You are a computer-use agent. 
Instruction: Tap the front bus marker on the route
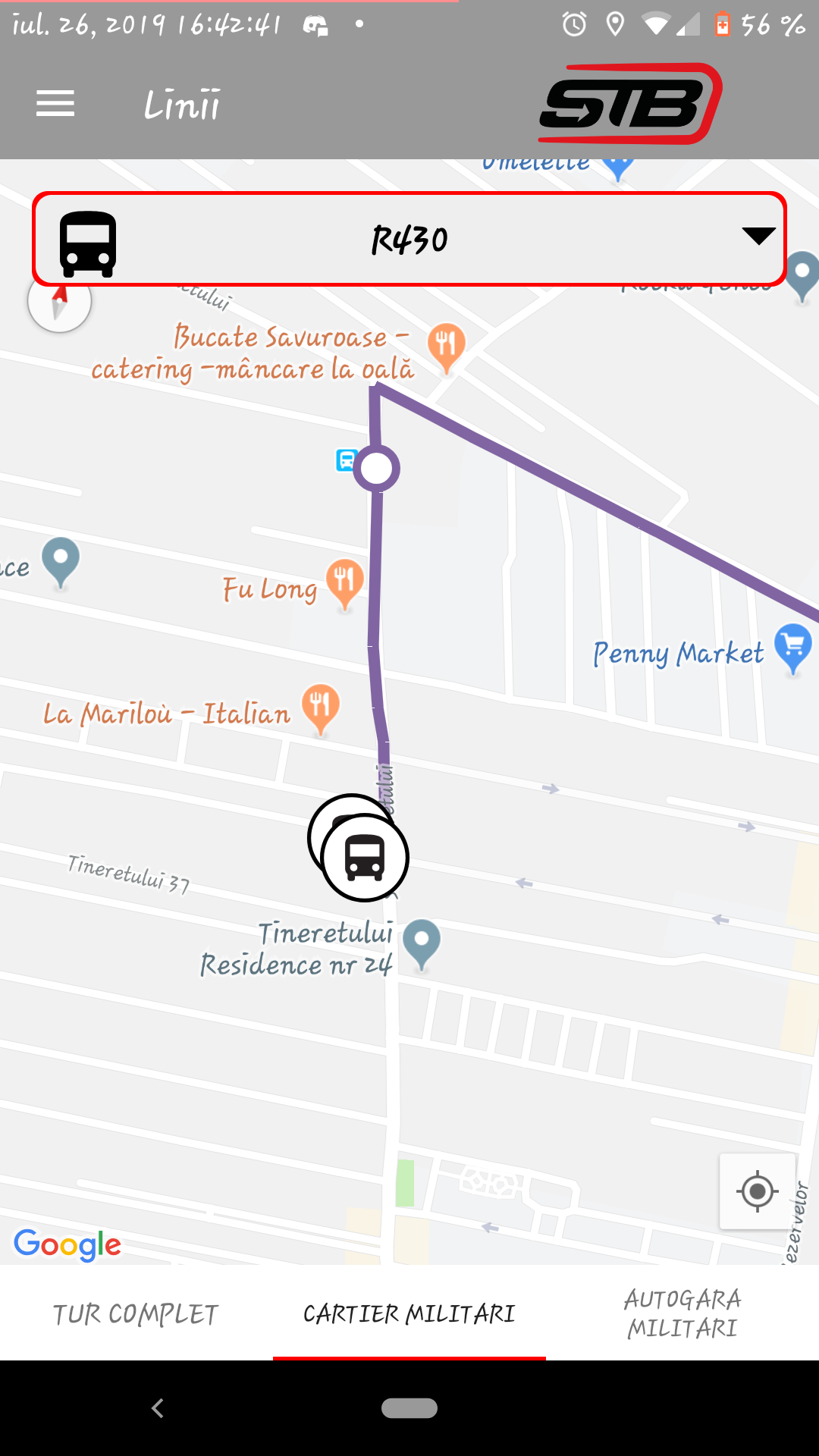[x=365, y=858]
